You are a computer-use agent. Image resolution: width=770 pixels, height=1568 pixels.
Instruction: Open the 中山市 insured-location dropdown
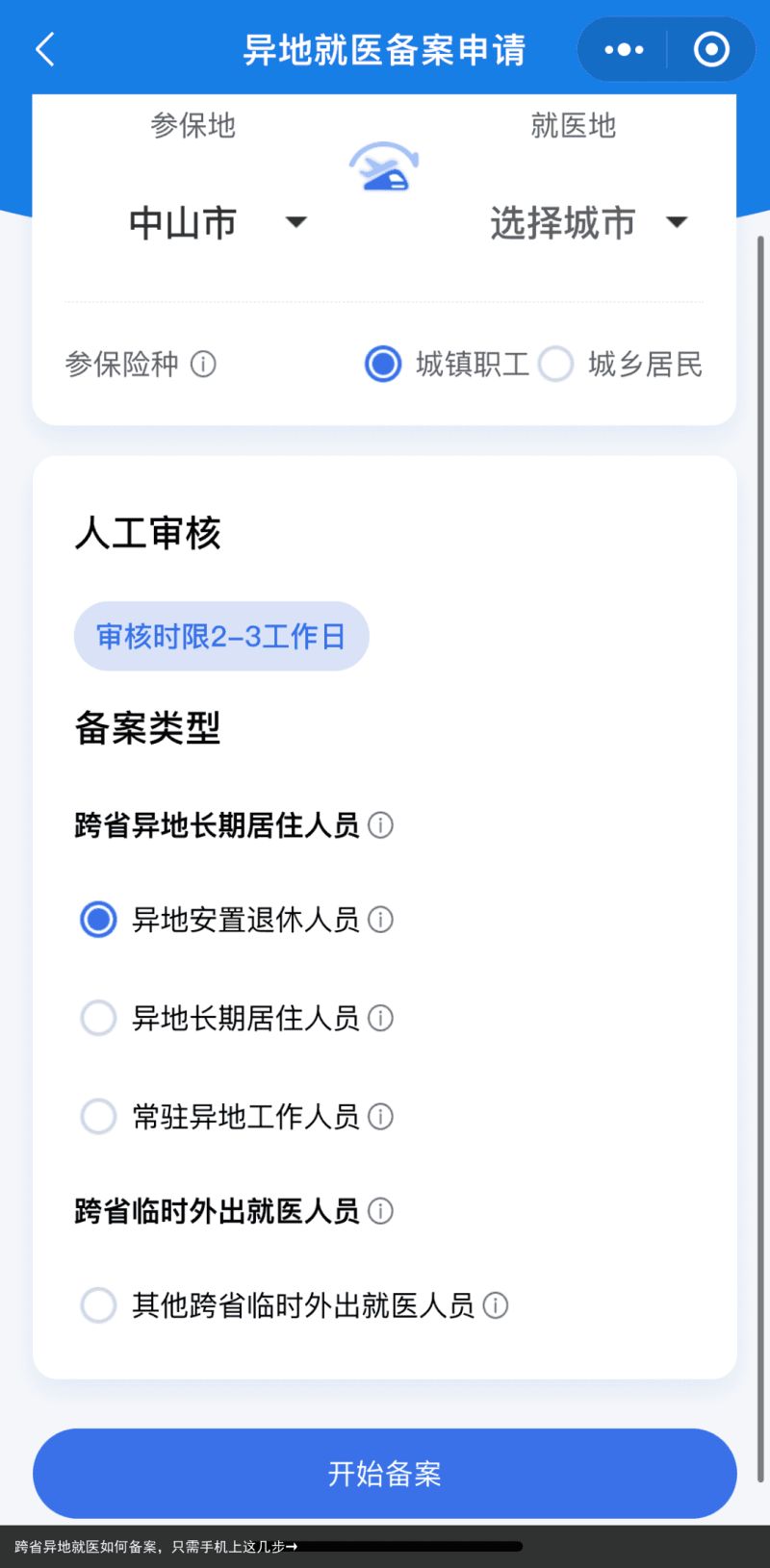coord(218,222)
